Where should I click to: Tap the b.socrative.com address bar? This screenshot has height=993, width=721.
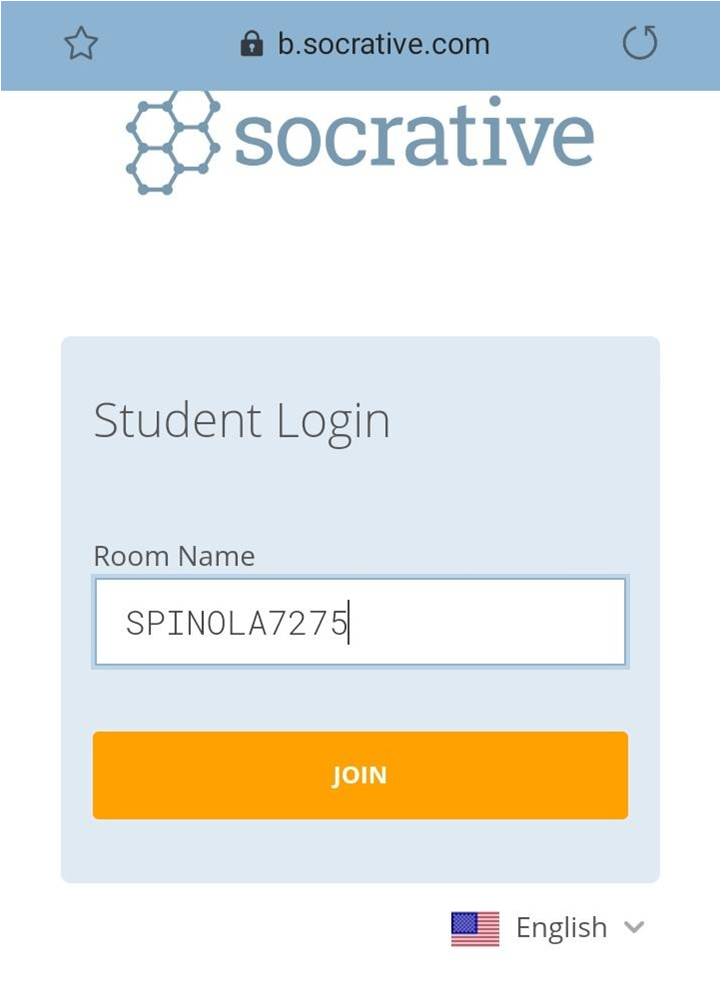pos(366,45)
